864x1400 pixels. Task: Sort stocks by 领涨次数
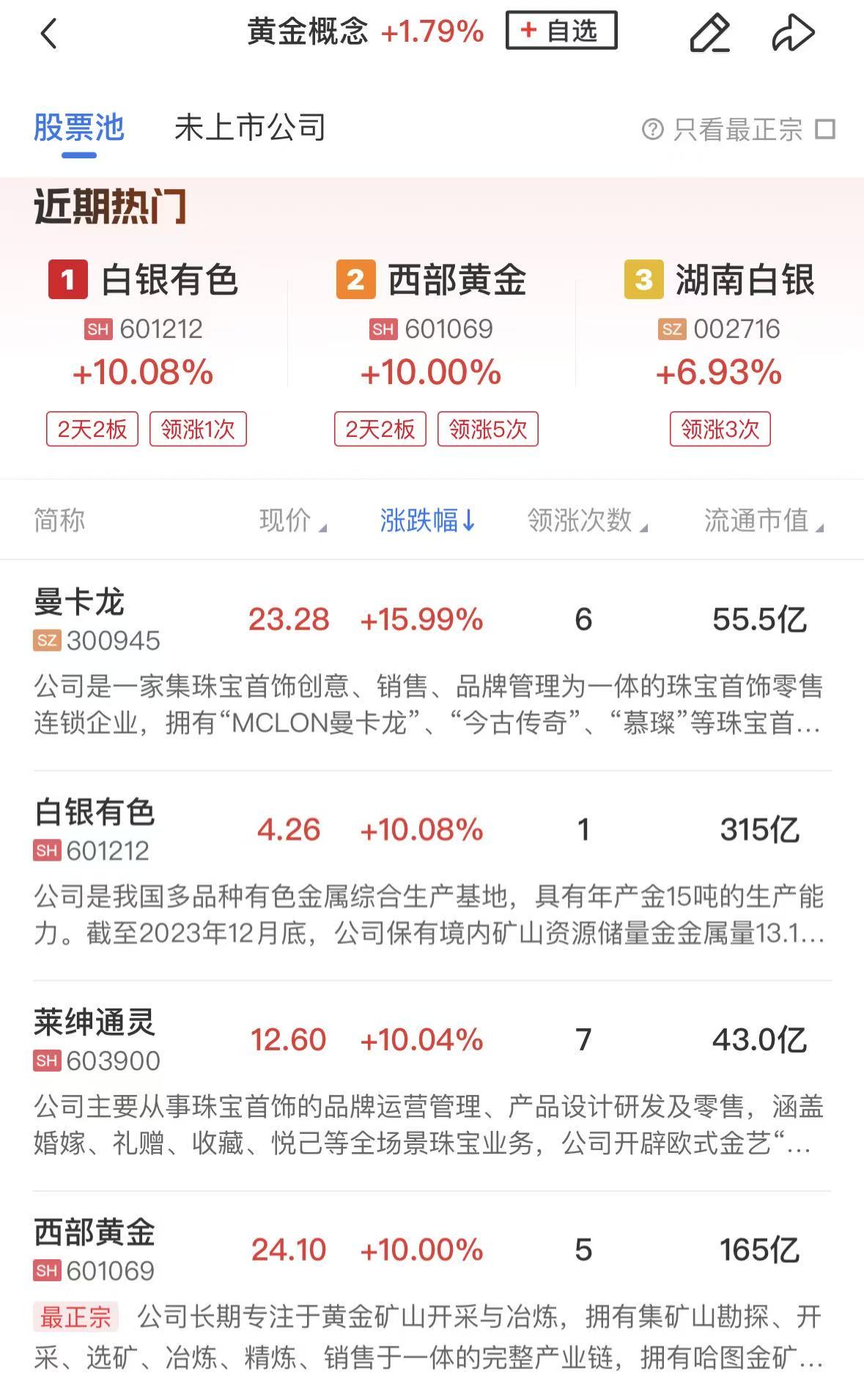coord(587,520)
